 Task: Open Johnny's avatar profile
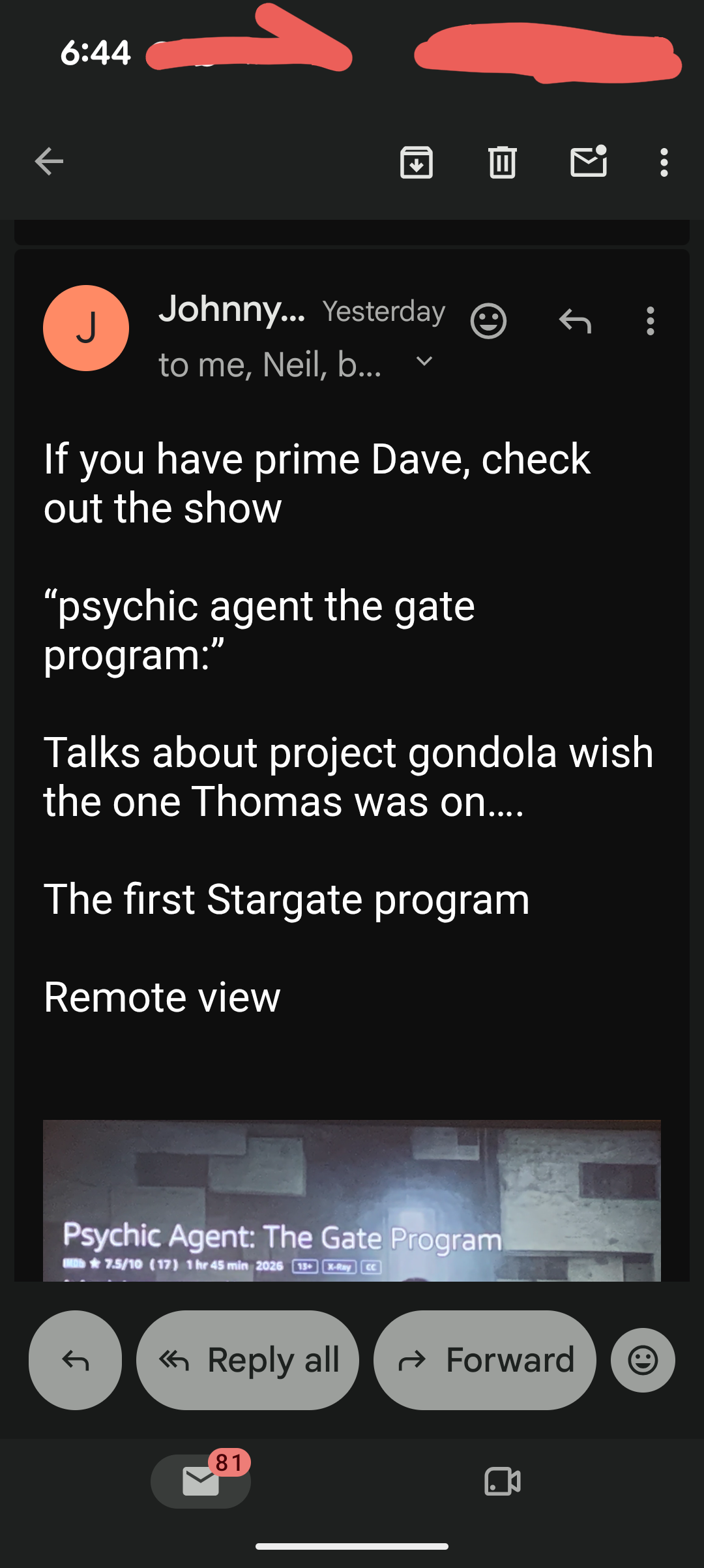(86, 328)
